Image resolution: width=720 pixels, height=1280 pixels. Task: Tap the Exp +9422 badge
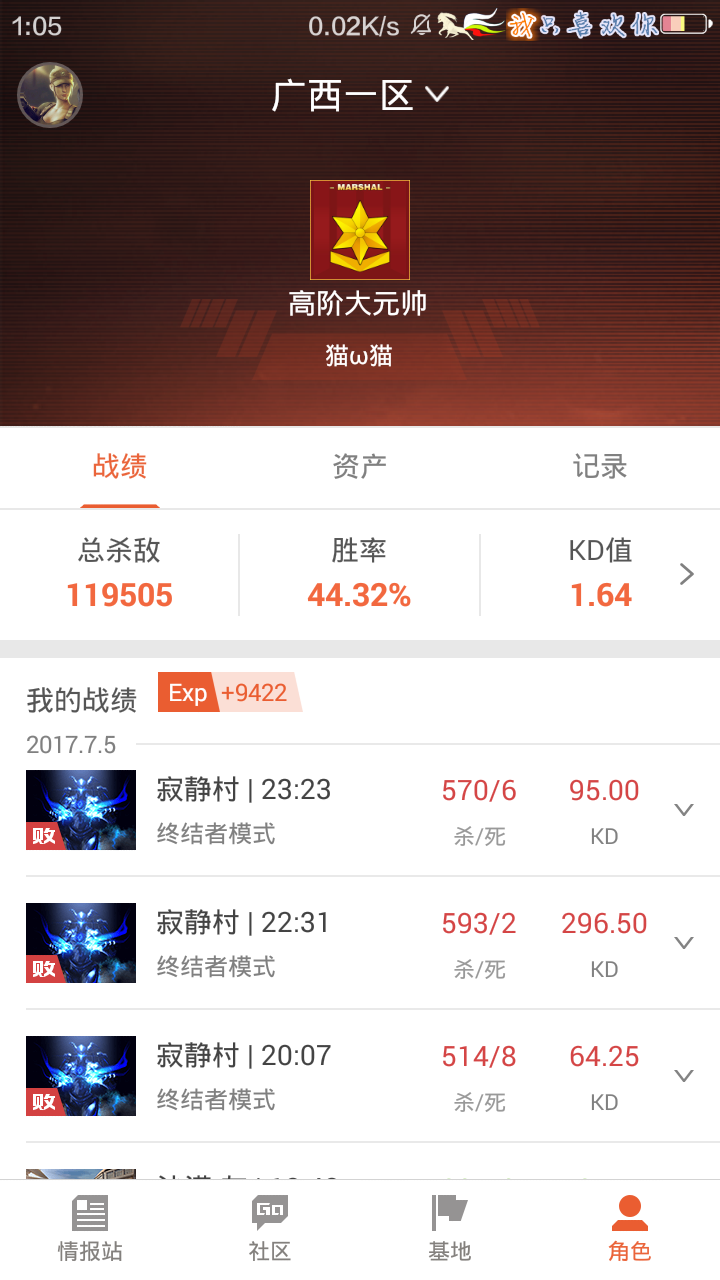[x=229, y=692]
